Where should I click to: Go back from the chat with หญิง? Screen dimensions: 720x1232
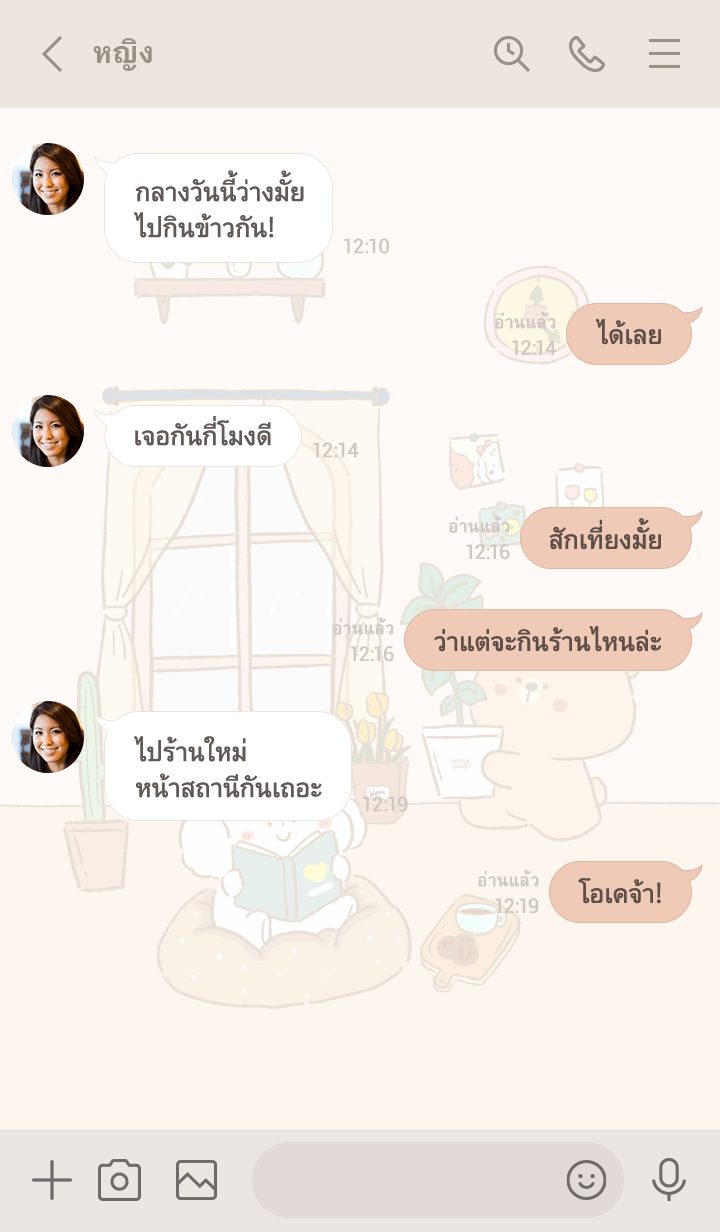coord(52,54)
